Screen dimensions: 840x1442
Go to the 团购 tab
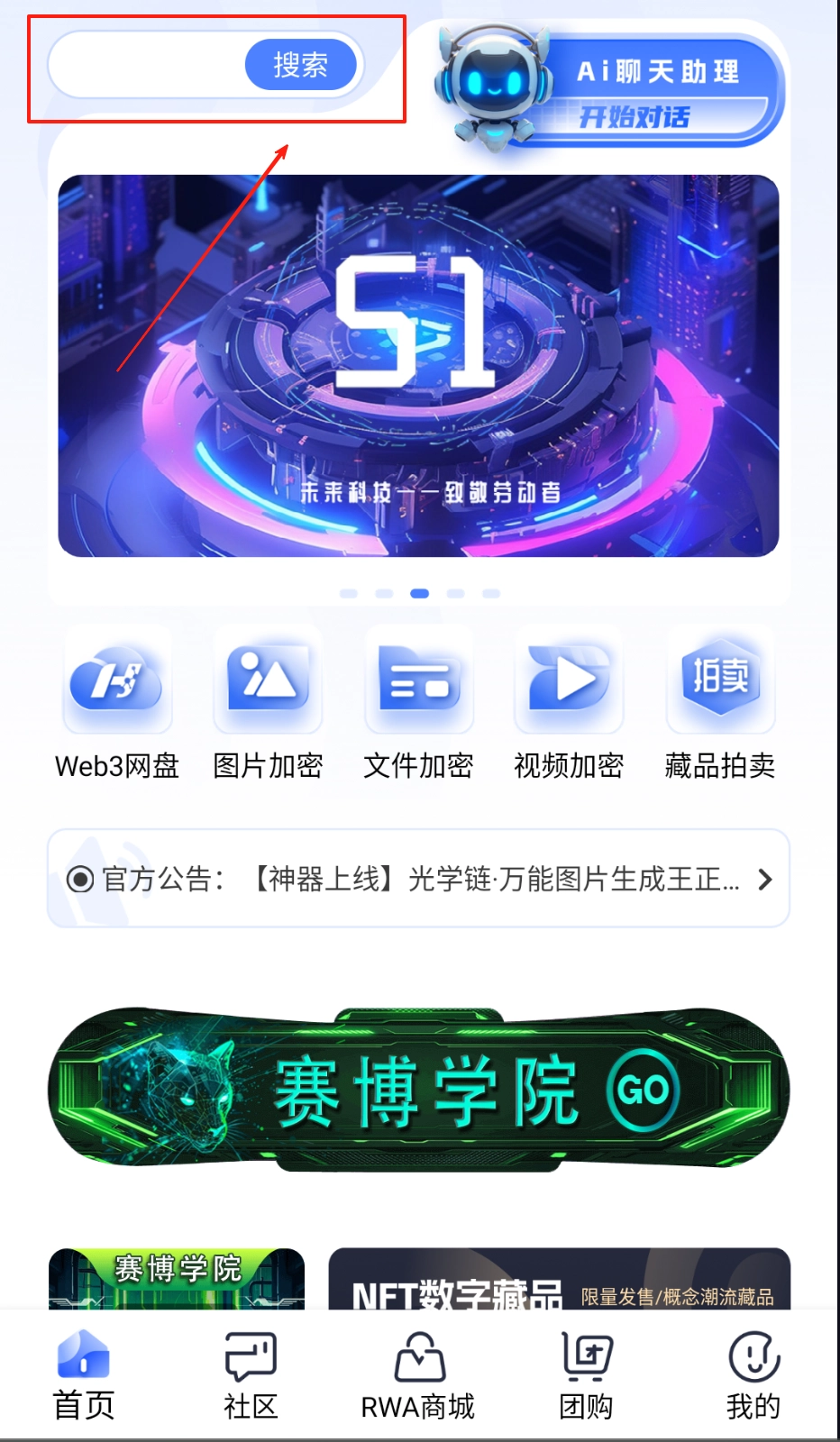tap(586, 1374)
